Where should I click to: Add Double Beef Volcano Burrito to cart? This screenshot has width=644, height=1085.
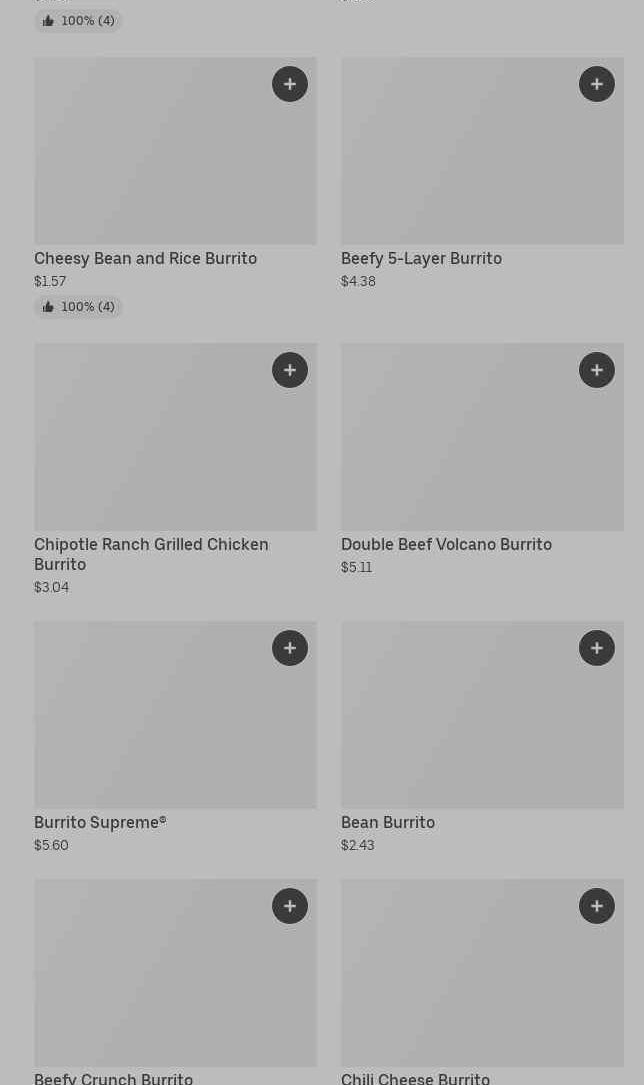tap(597, 370)
